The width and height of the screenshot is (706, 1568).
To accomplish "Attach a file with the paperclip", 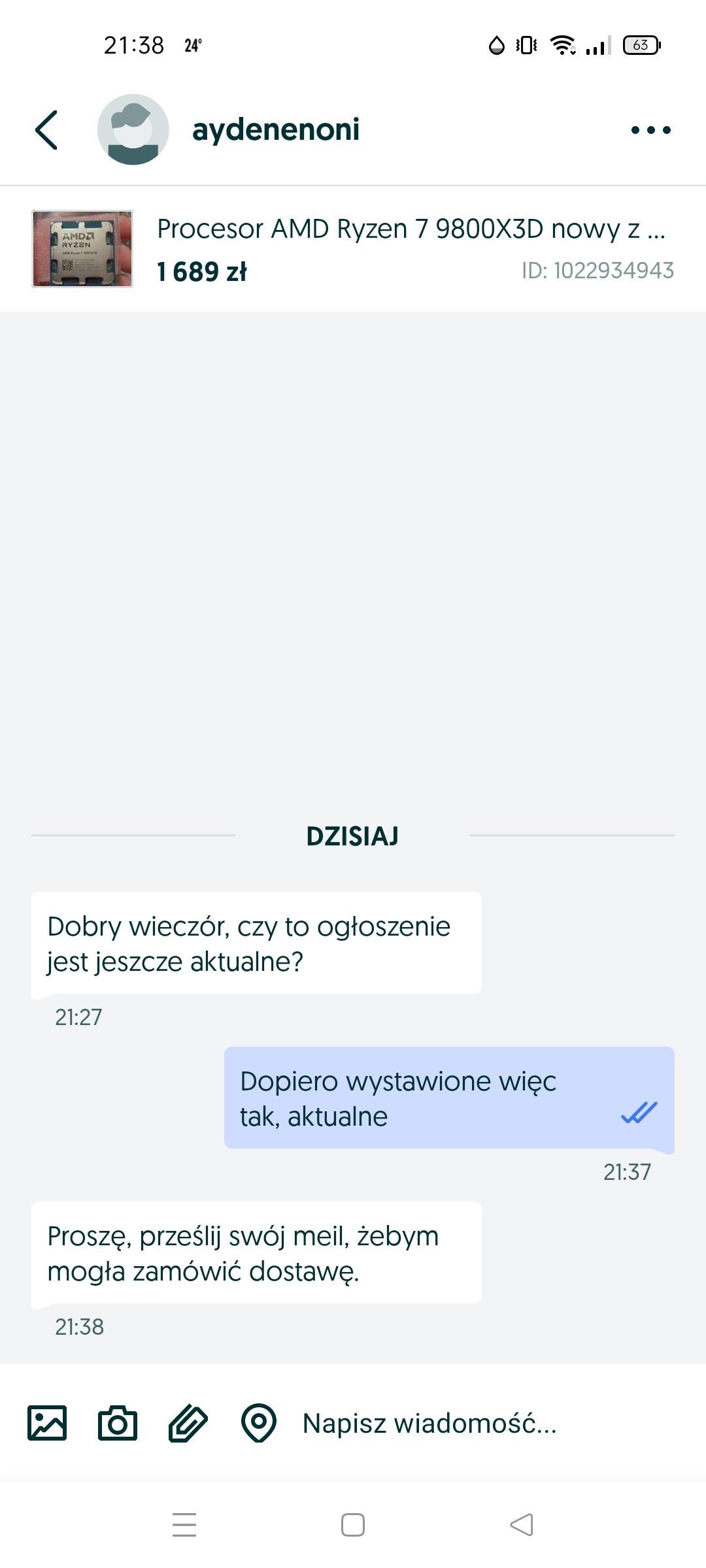I will pos(188,1422).
